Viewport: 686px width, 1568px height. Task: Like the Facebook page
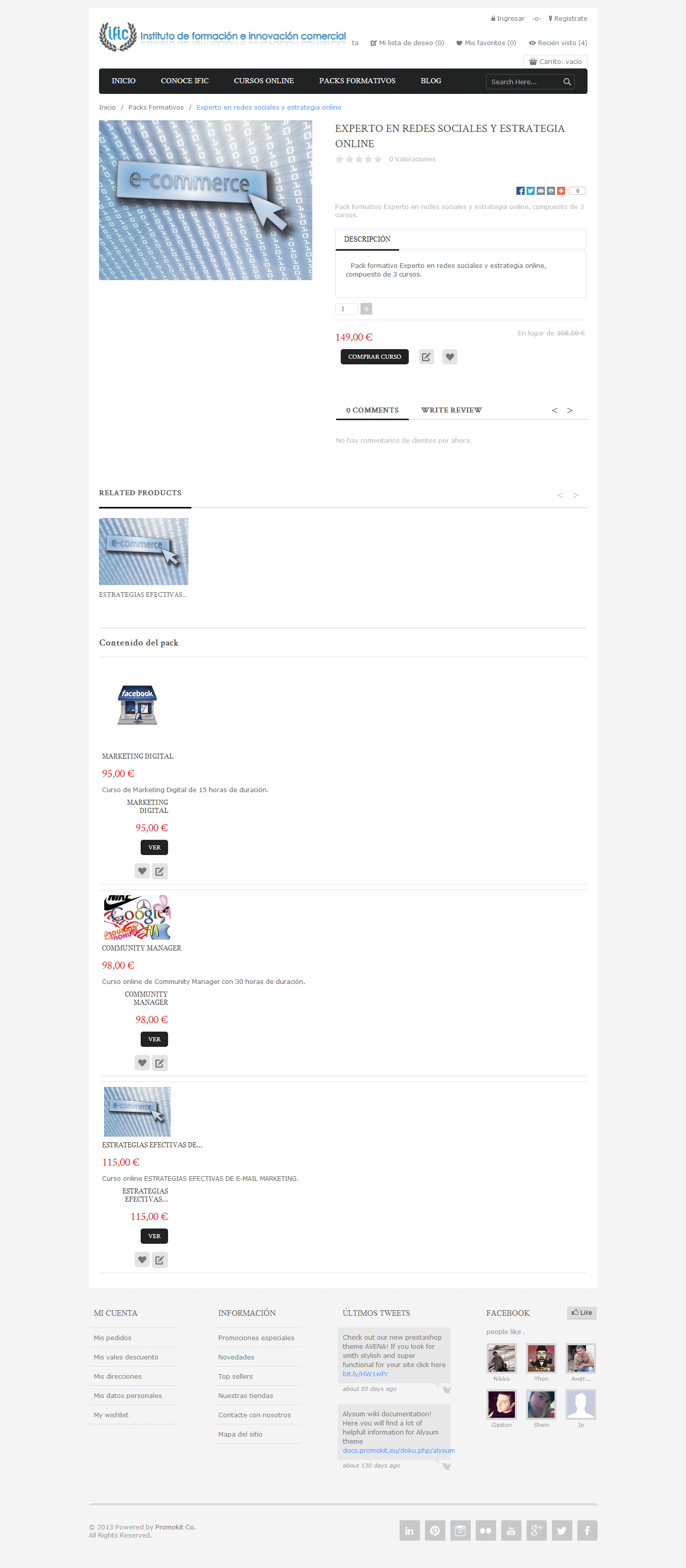581,1313
